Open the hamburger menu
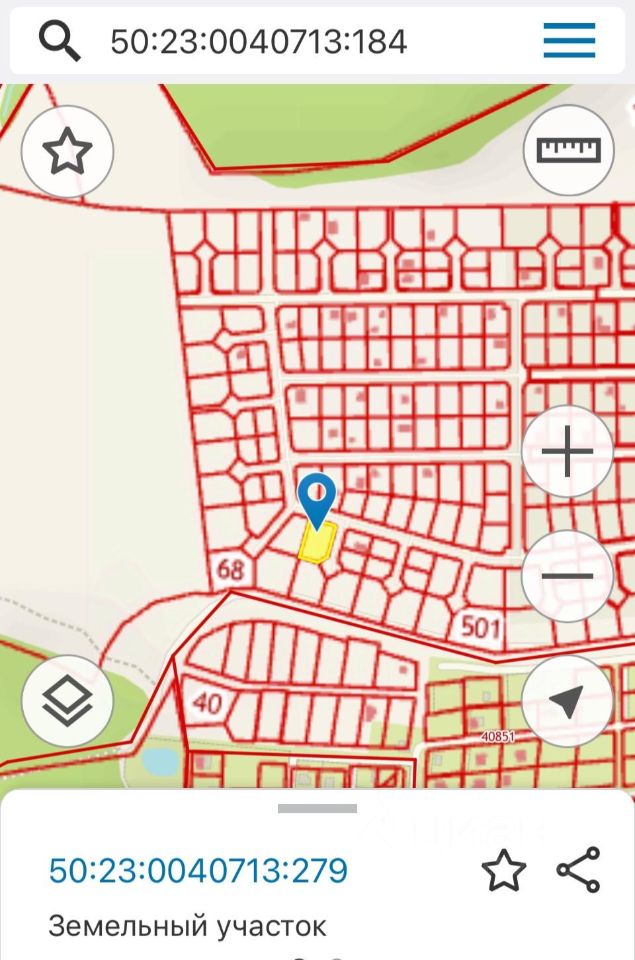The image size is (635, 960). coord(569,41)
